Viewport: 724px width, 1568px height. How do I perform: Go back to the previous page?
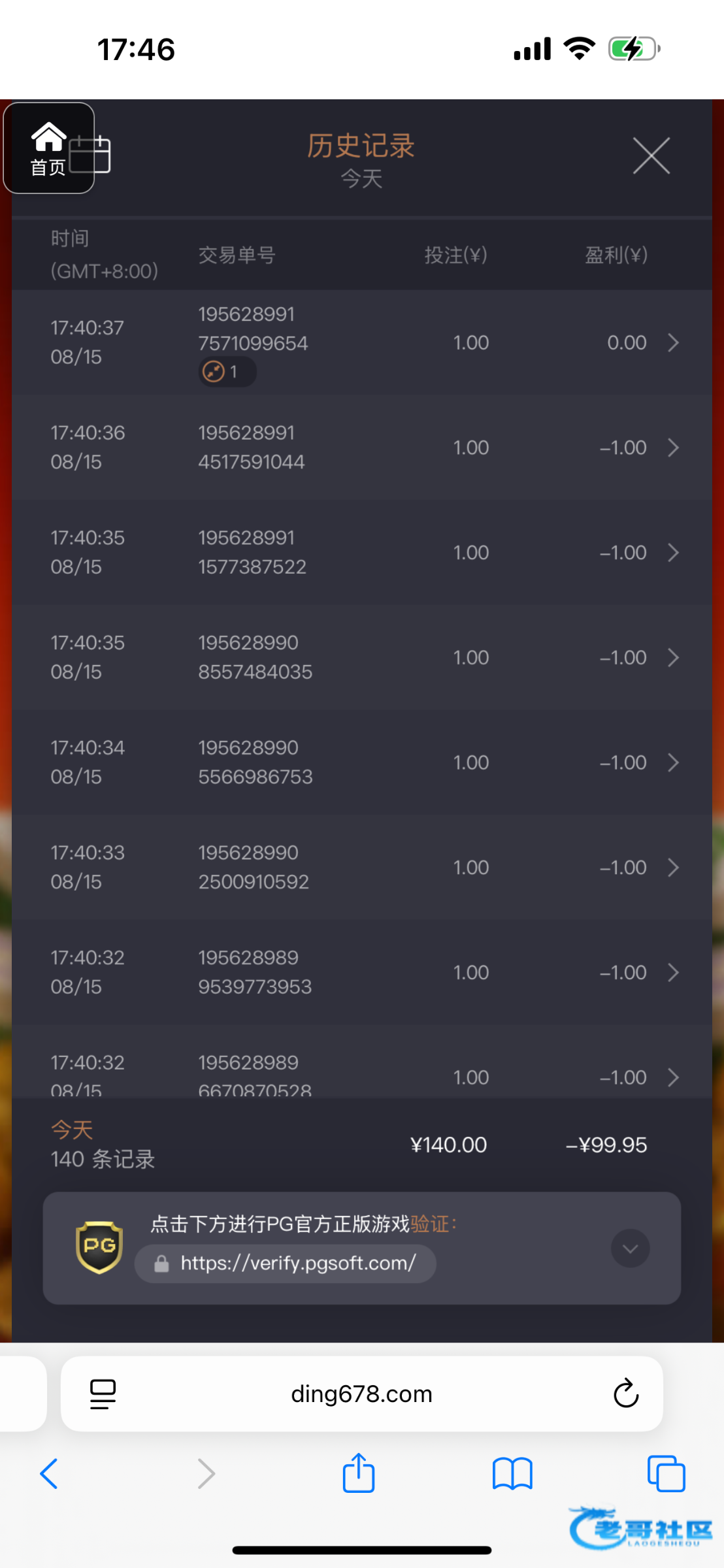tap(49, 1474)
